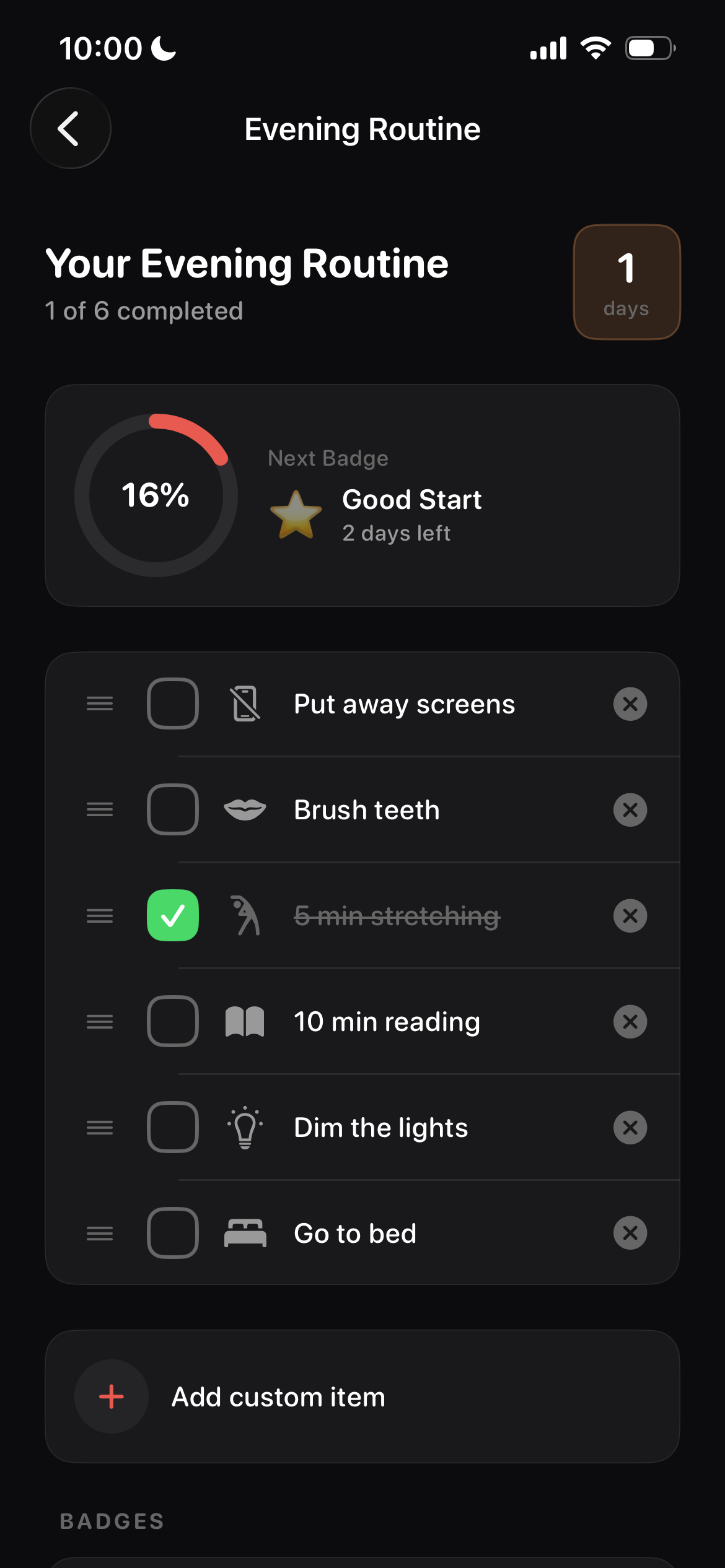The height and width of the screenshot is (1568, 725).
Task: Tap Add custom item
Action: [x=278, y=1396]
